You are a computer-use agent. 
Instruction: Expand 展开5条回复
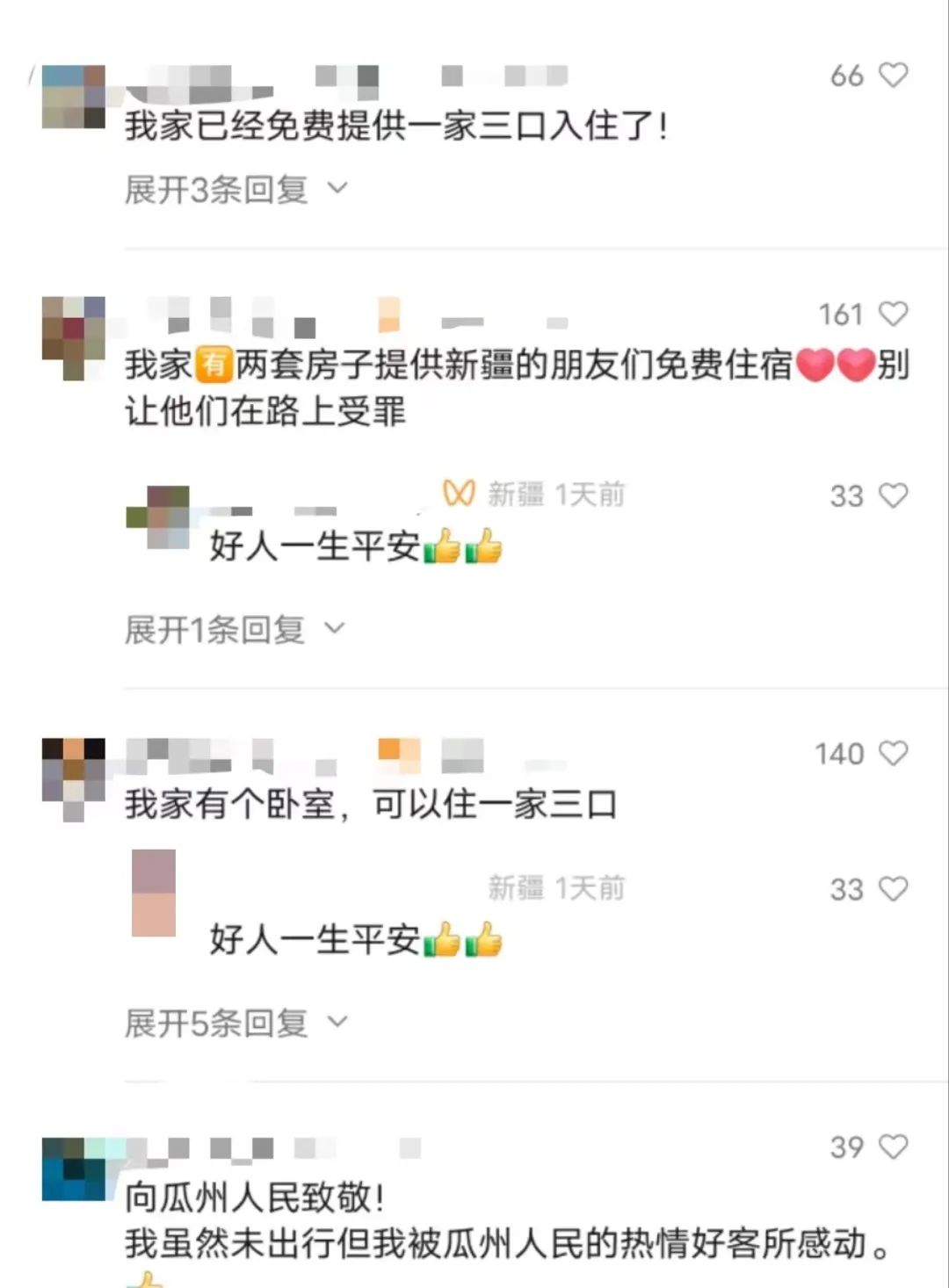point(235,1023)
